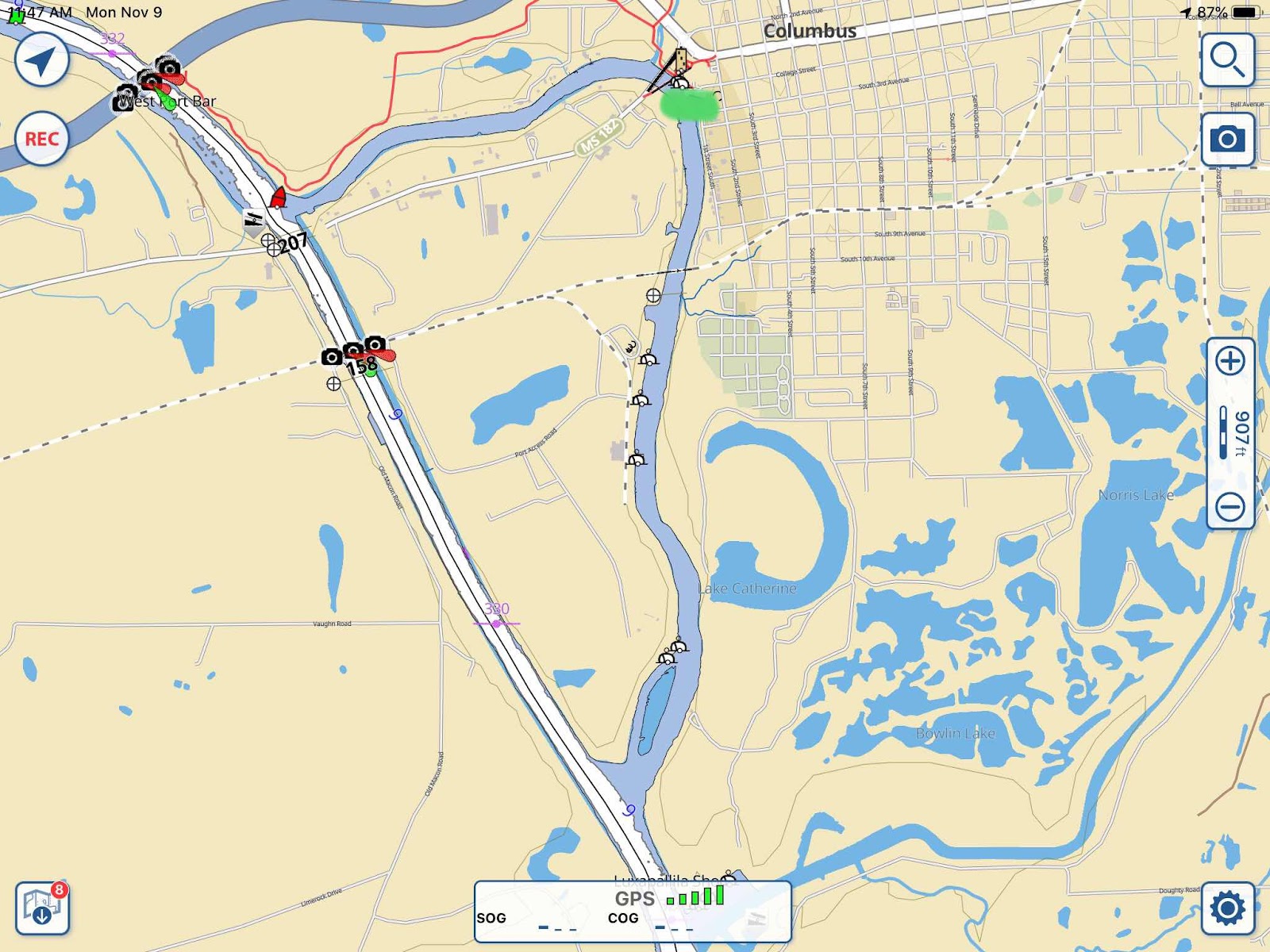This screenshot has width=1270, height=952.
Task: Zoom in on the map
Action: (x=1230, y=361)
